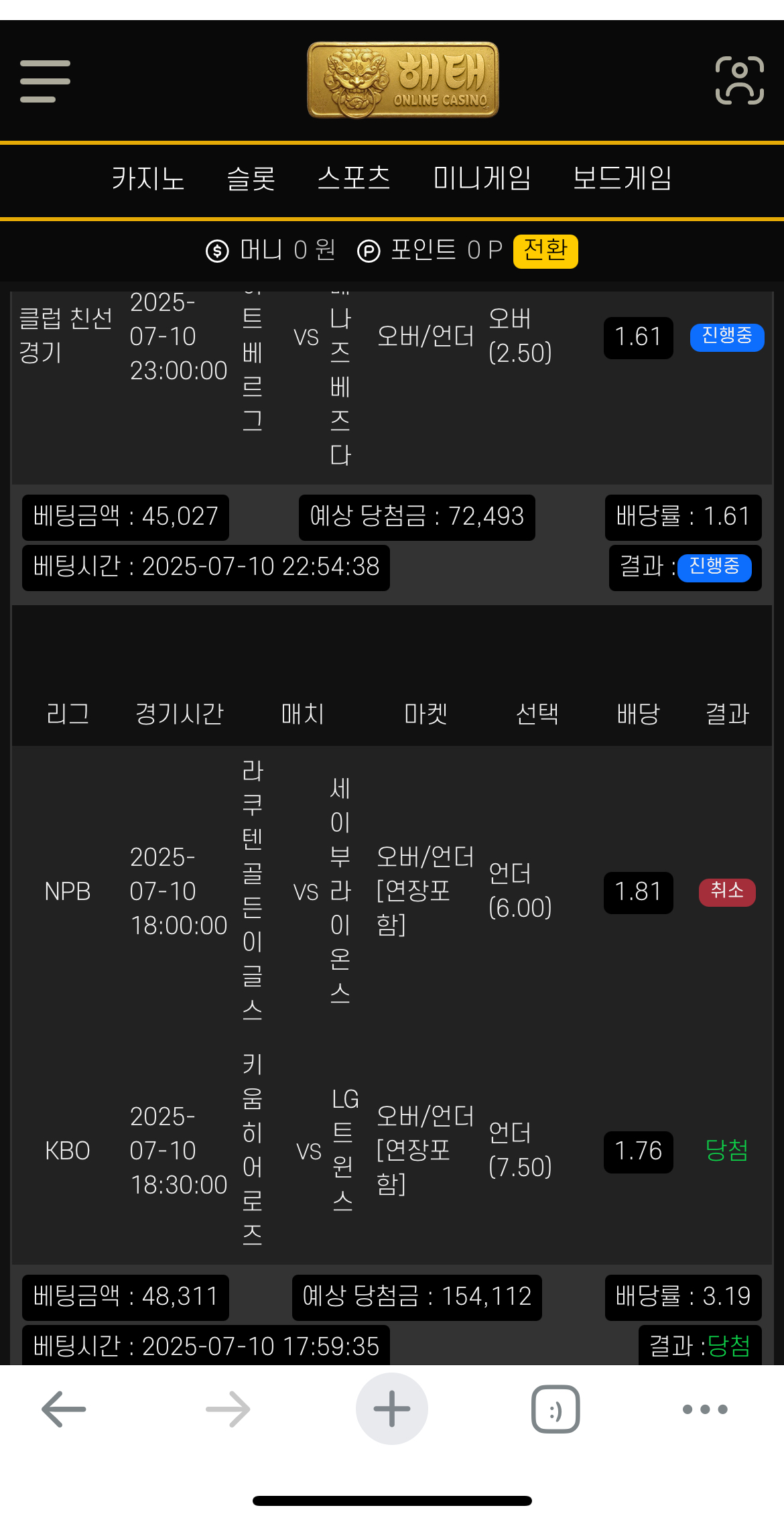View the browser's open tabs
Screen dimensions: 784x1522
(555, 1409)
